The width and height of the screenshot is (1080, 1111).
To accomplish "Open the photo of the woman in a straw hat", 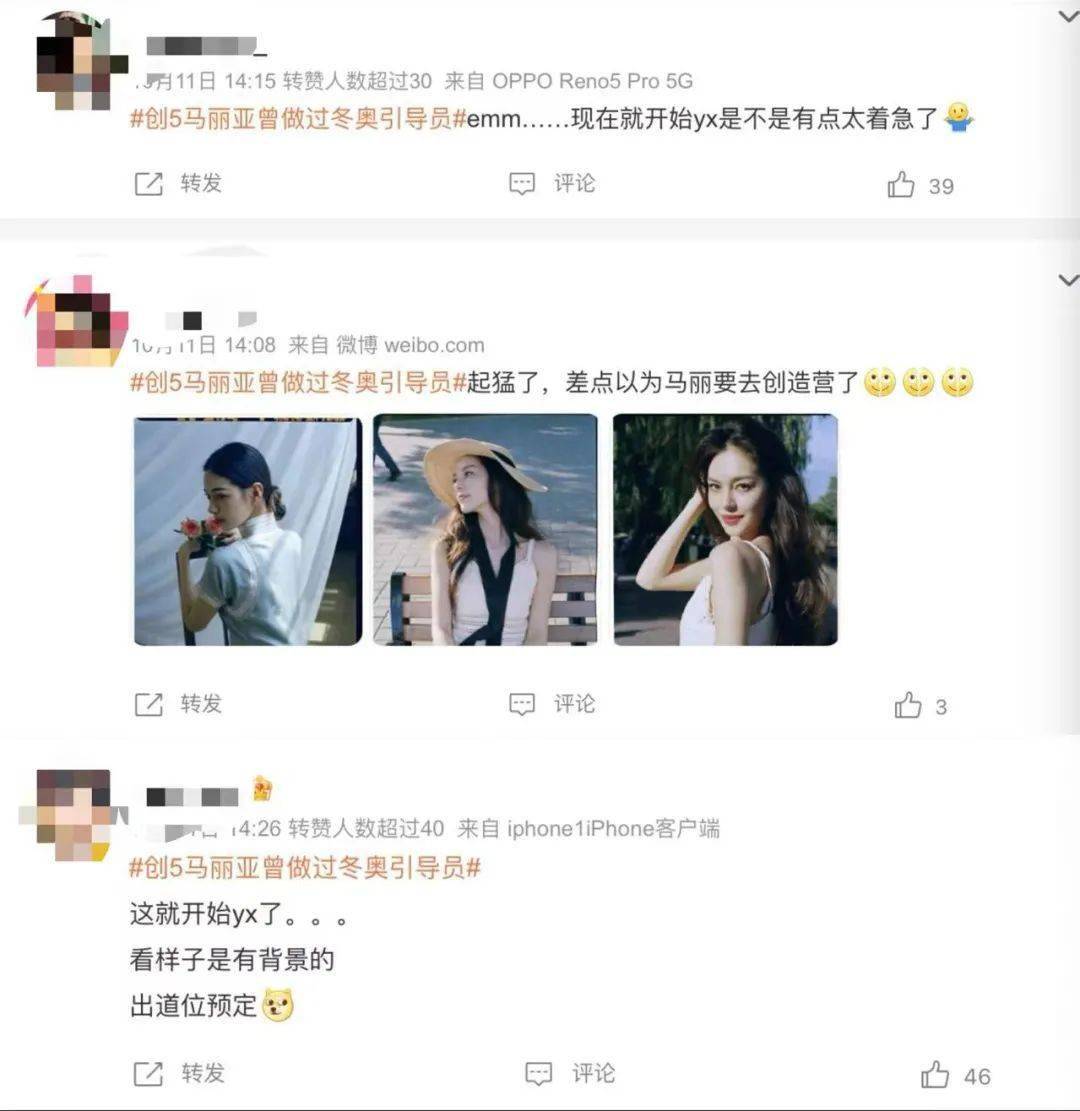I will pyautogui.click(x=485, y=530).
